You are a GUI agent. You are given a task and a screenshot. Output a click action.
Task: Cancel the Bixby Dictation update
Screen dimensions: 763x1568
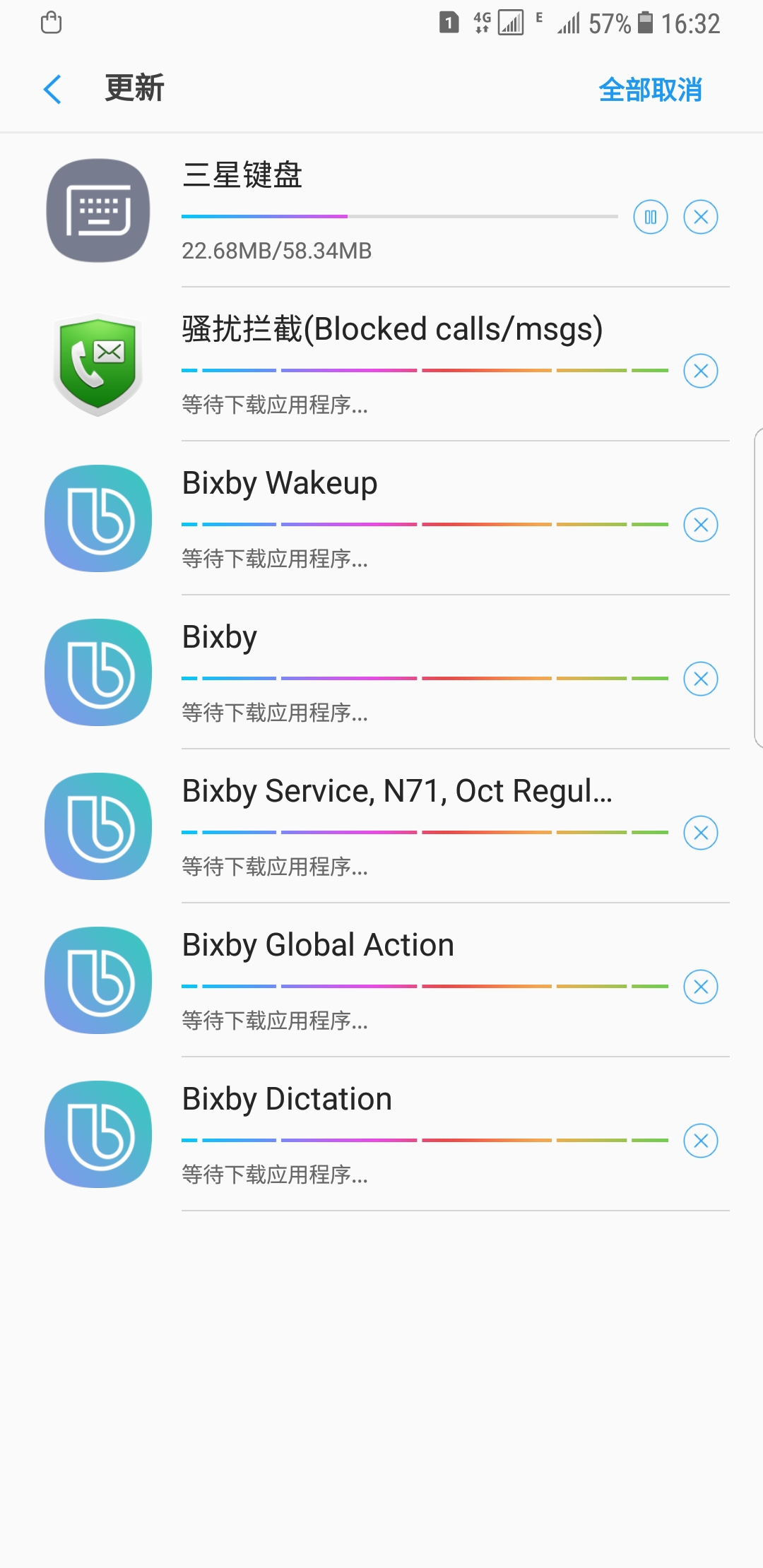[x=701, y=1141]
